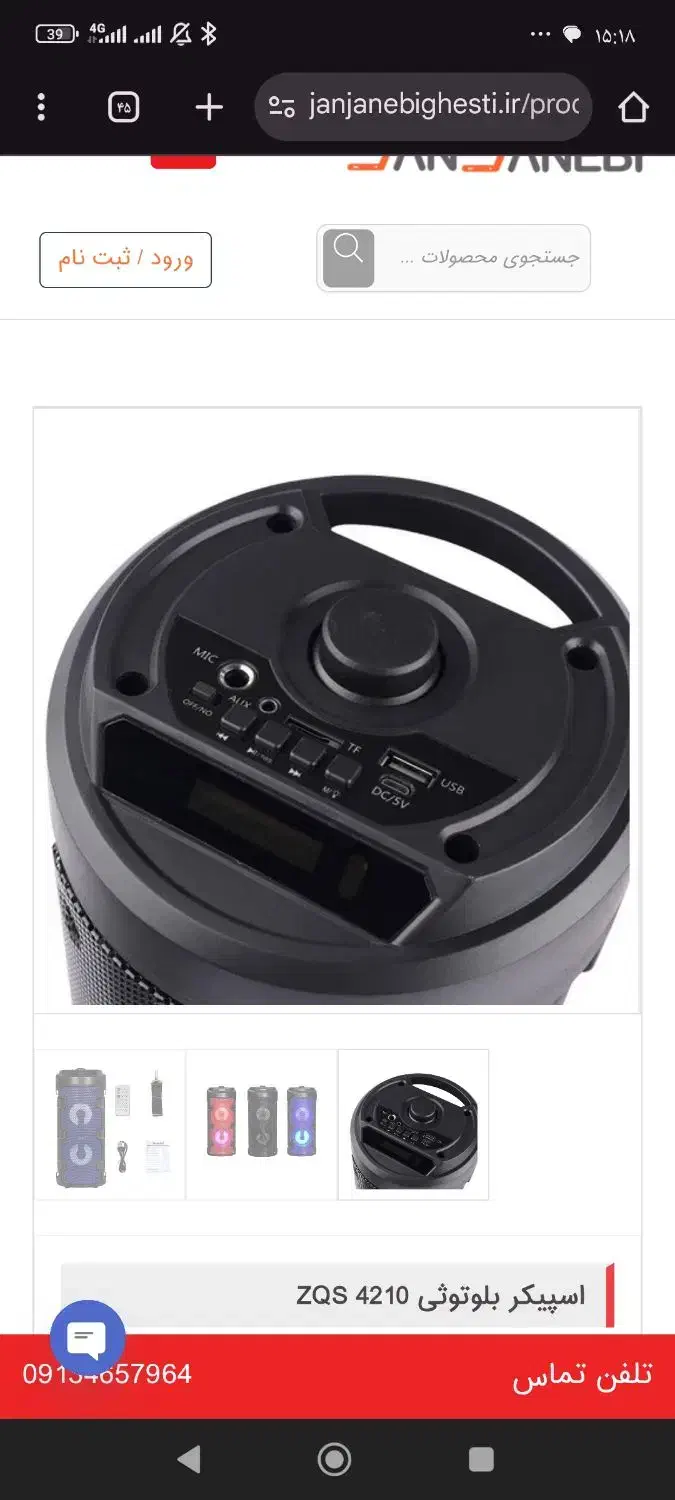
Task: Tap the تلفن تماس phone number banner
Action: [x=337, y=1375]
